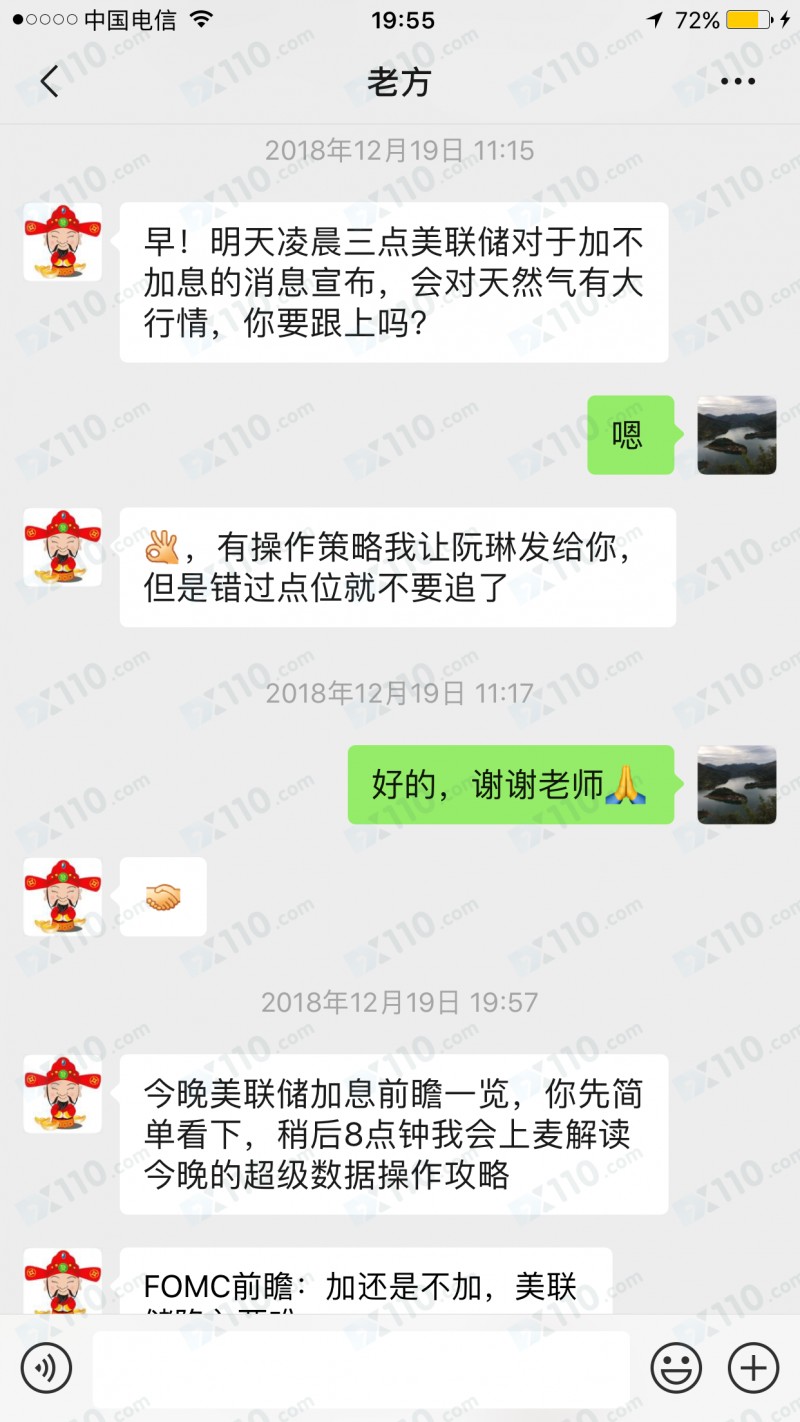
Task: Select the 好的，谢谢老师 message bubble
Action: coord(510,785)
